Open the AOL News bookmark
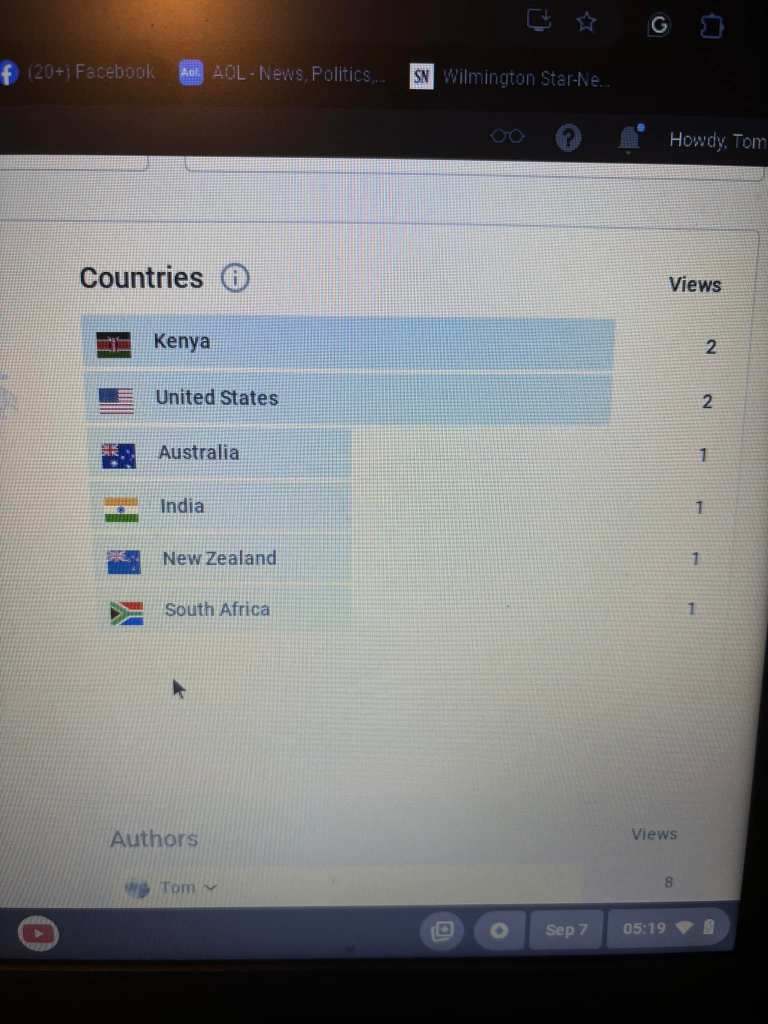Screen dimensions: 768x1024 pyautogui.click(x=283, y=74)
